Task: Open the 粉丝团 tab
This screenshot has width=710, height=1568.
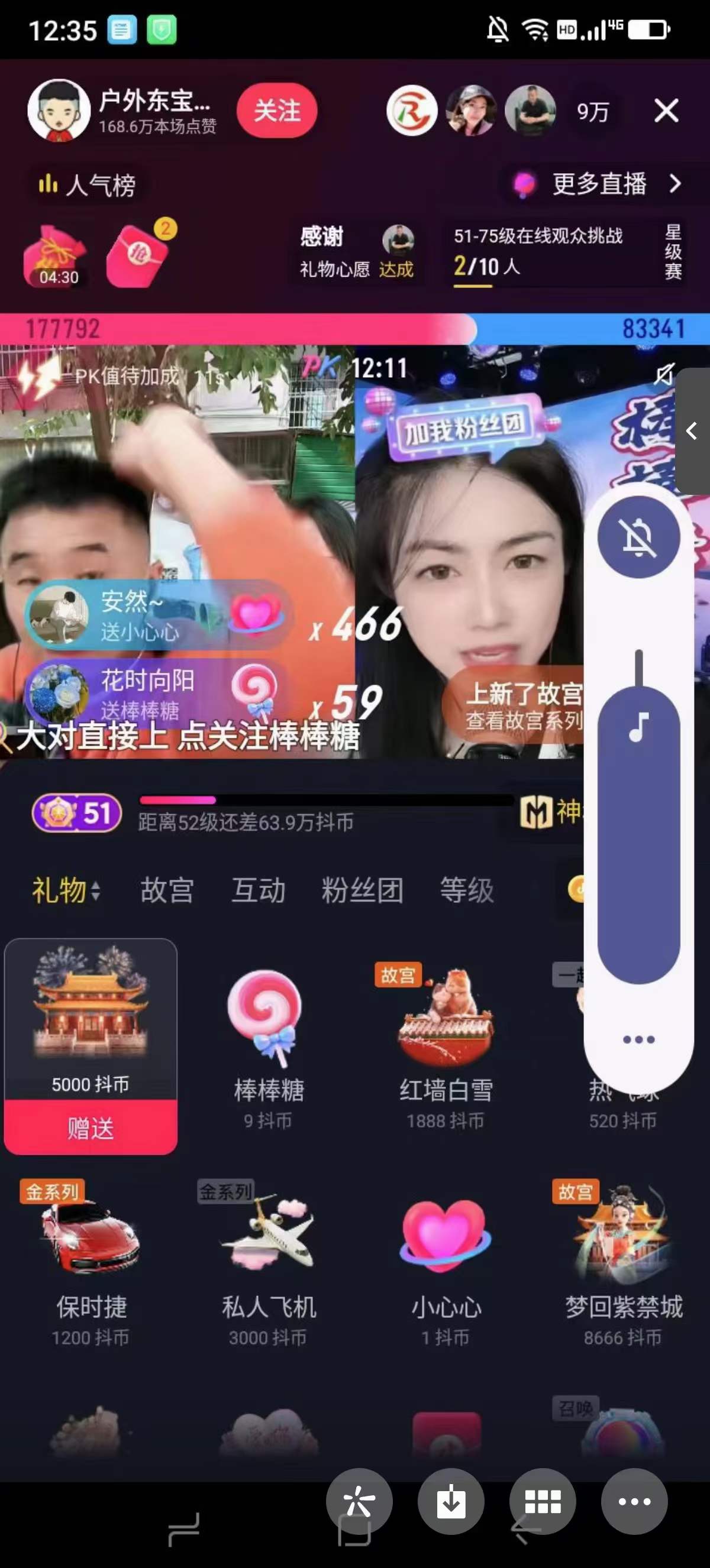Action: click(x=362, y=890)
